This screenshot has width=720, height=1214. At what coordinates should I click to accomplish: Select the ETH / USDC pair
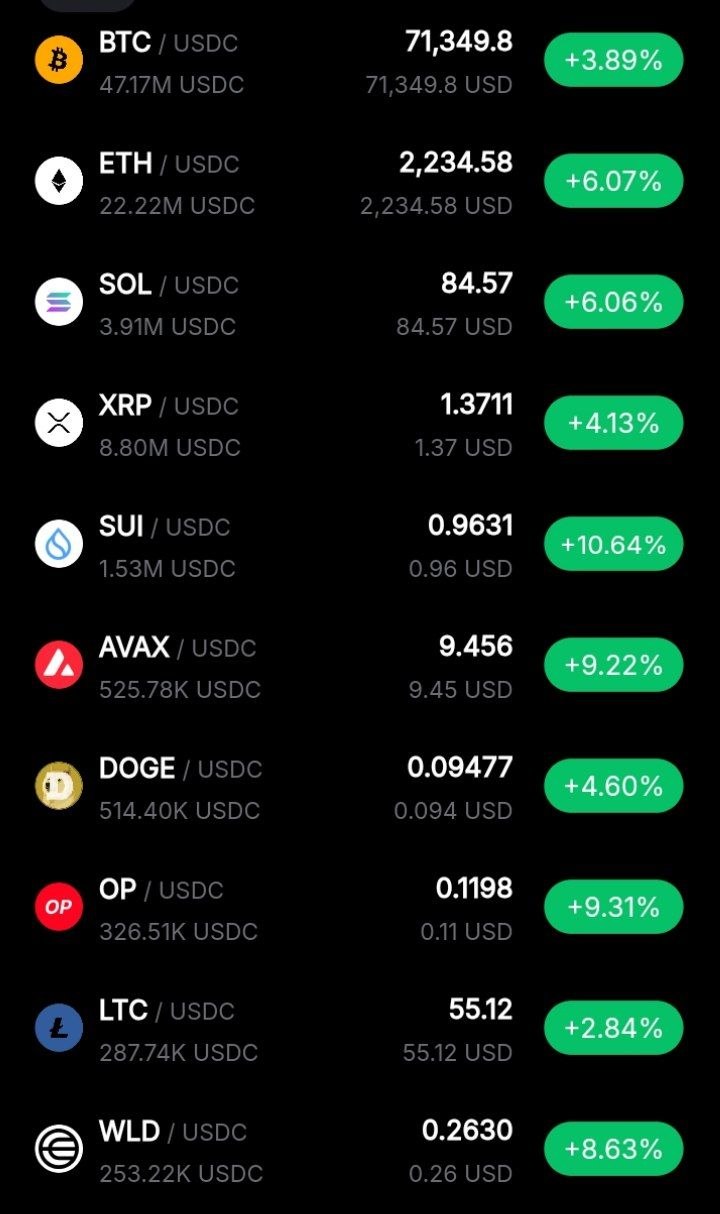point(170,183)
